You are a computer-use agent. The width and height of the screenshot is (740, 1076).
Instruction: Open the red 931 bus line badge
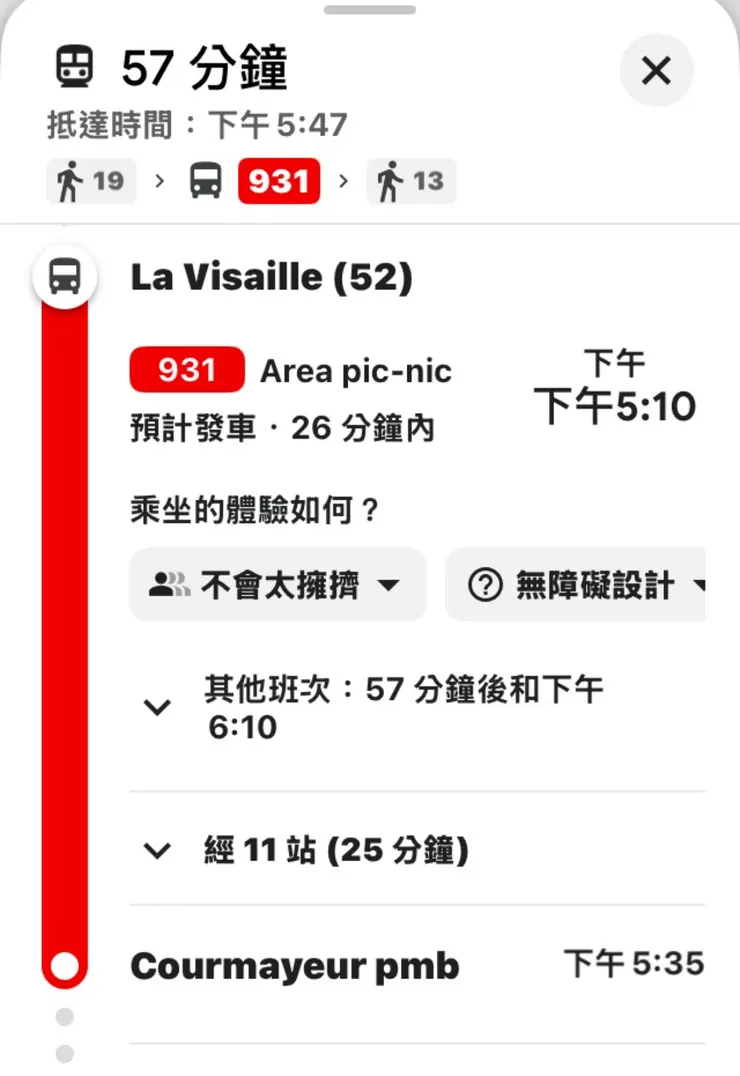(x=279, y=181)
